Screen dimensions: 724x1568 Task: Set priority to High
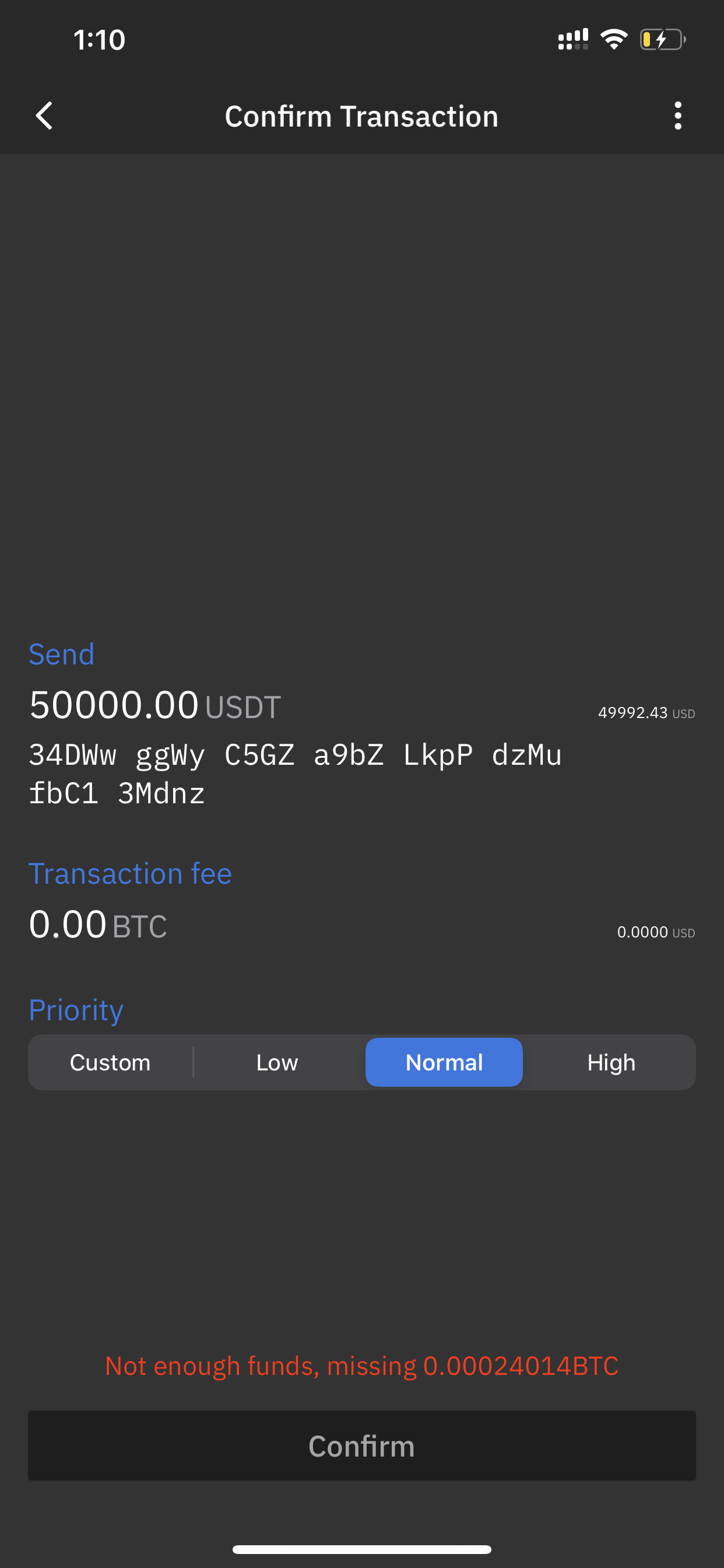pos(611,1062)
